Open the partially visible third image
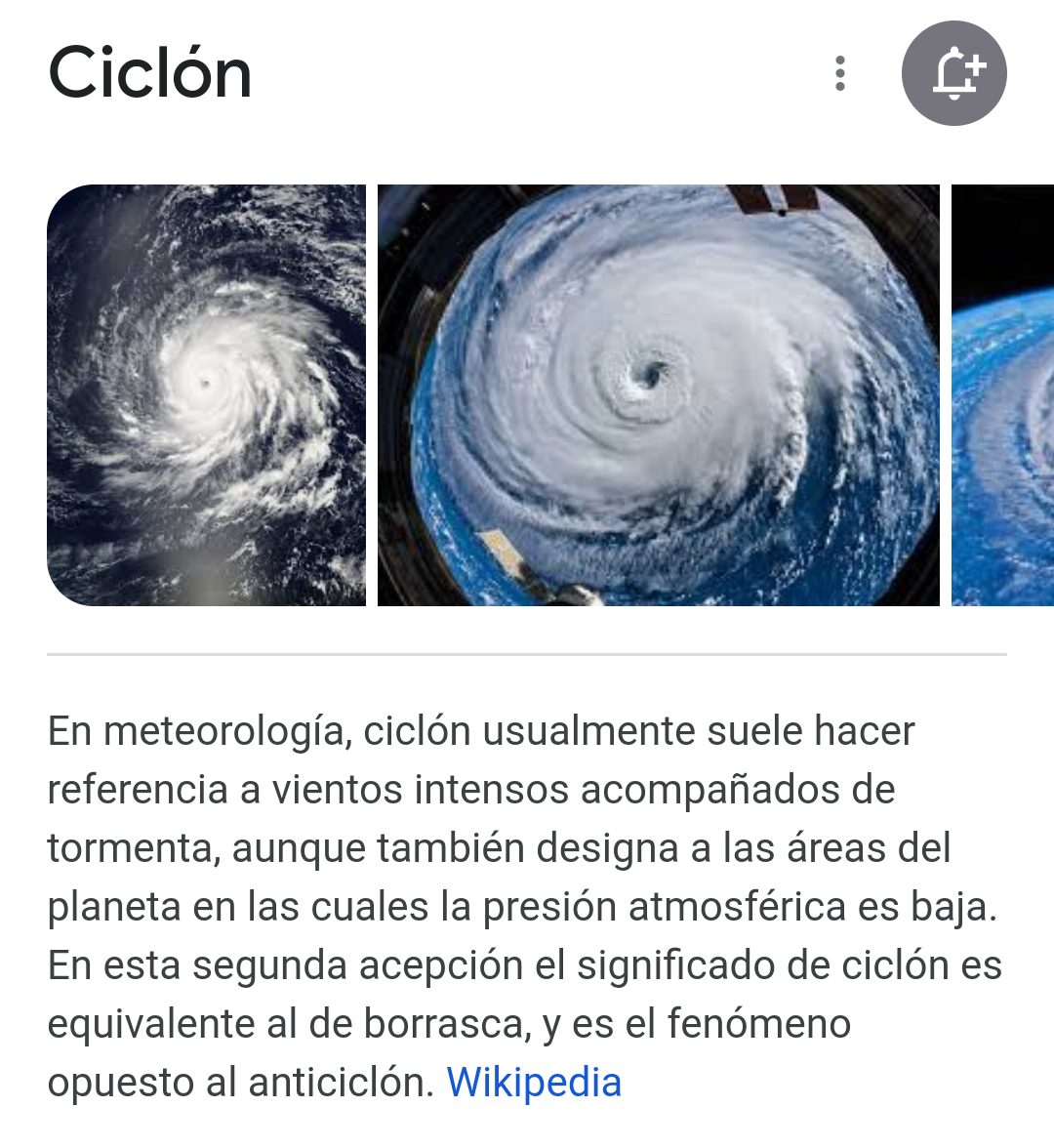Screen dimensions: 1054x1148 point(1003,395)
